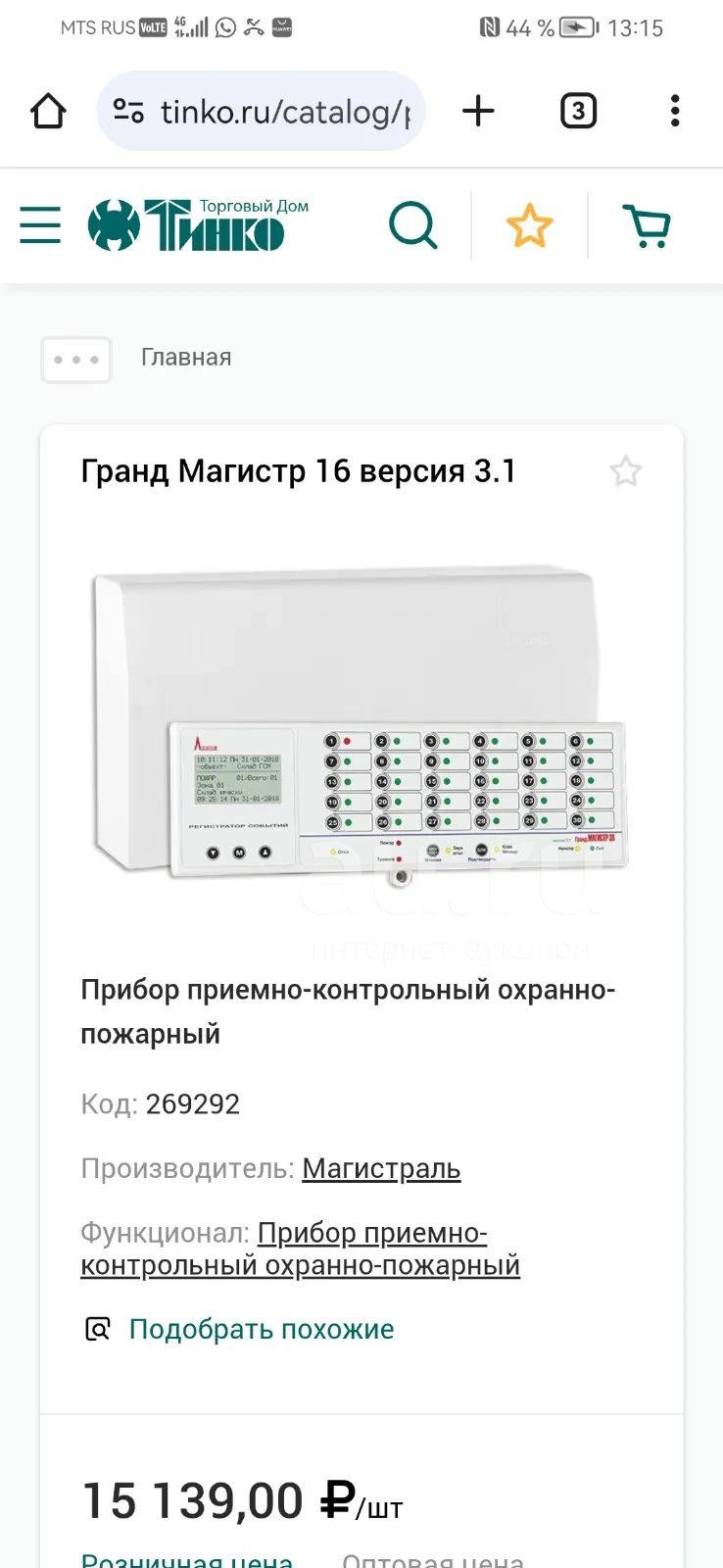Expand the breadcrumb ellipsis button
This screenshot has width=723, height=1568.
coord(76,360)
